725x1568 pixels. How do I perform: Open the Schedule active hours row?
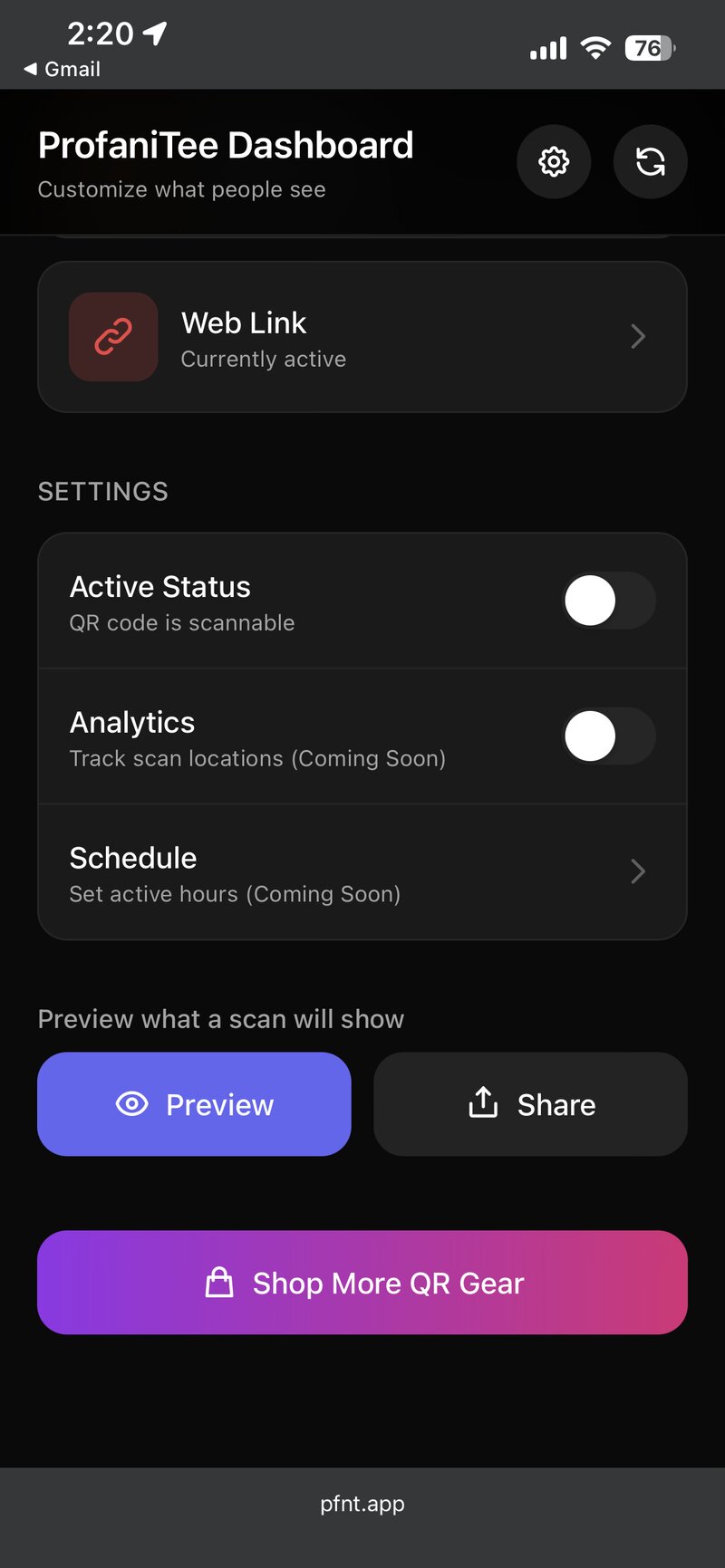tap(362, 872)
